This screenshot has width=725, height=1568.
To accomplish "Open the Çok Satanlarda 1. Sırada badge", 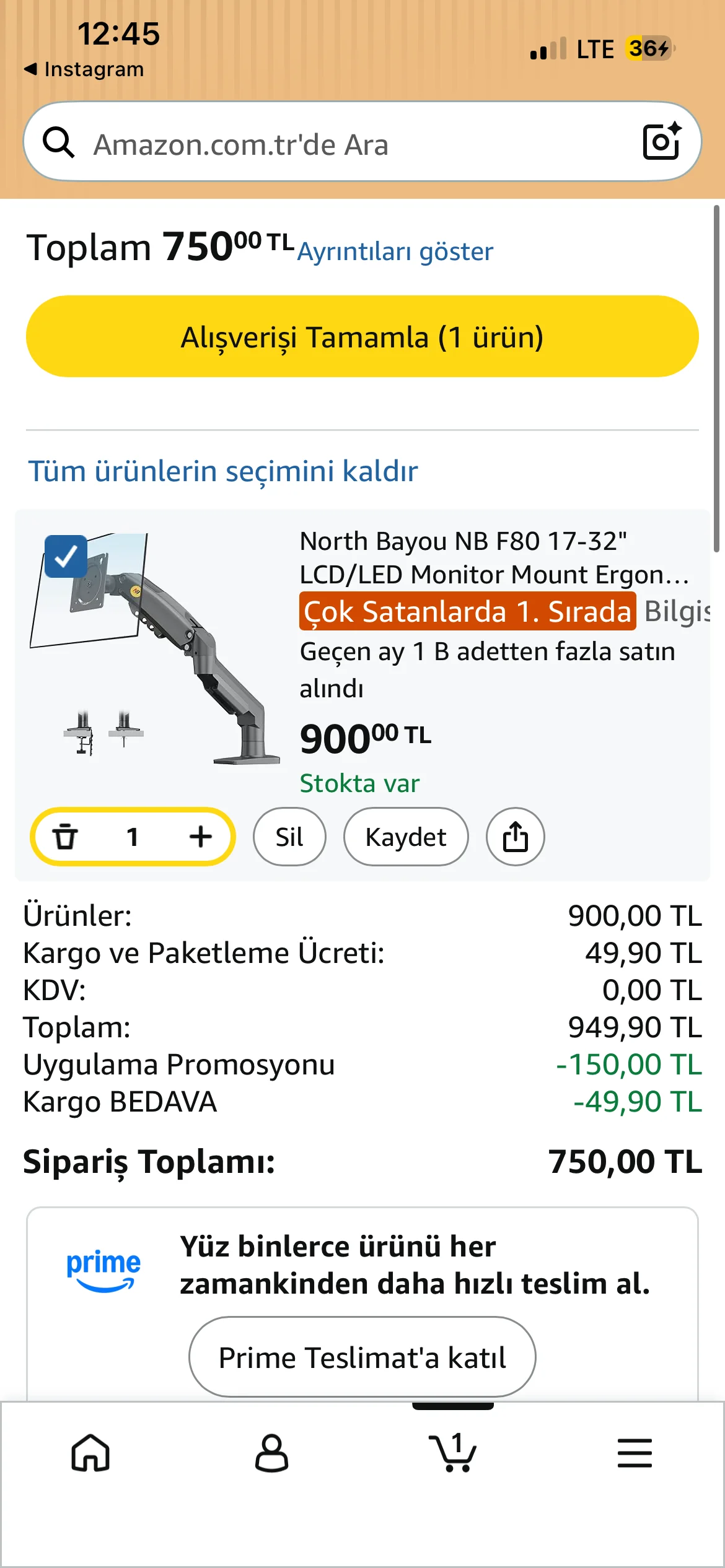I will [467, 611].
